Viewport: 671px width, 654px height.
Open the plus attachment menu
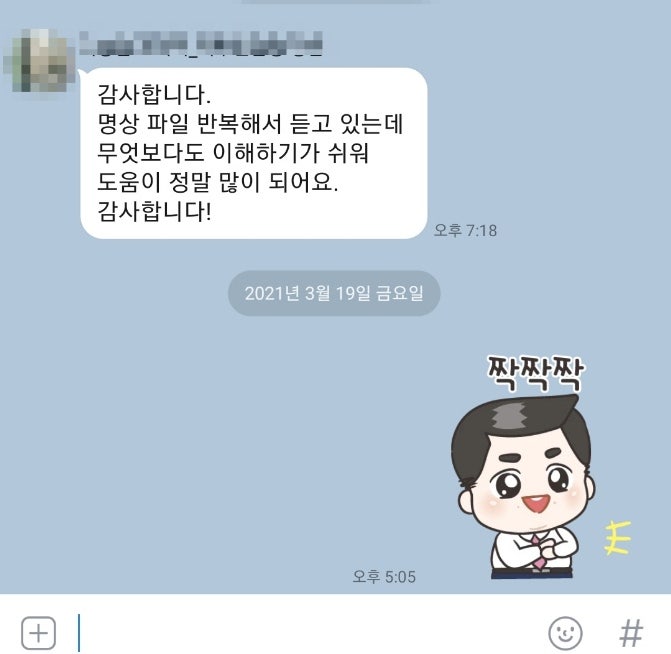(38, 632)
